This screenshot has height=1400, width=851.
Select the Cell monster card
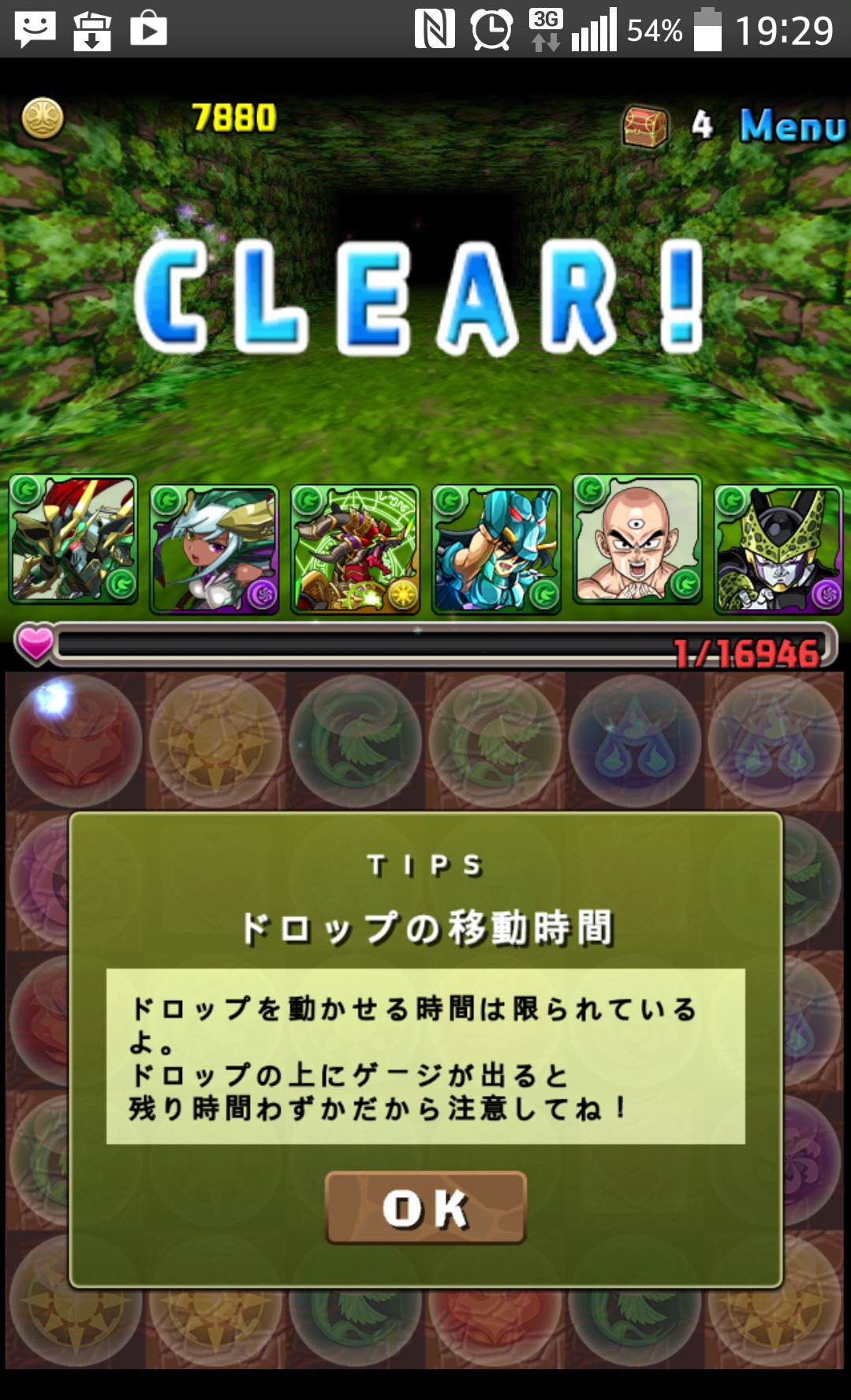[778, 550]
